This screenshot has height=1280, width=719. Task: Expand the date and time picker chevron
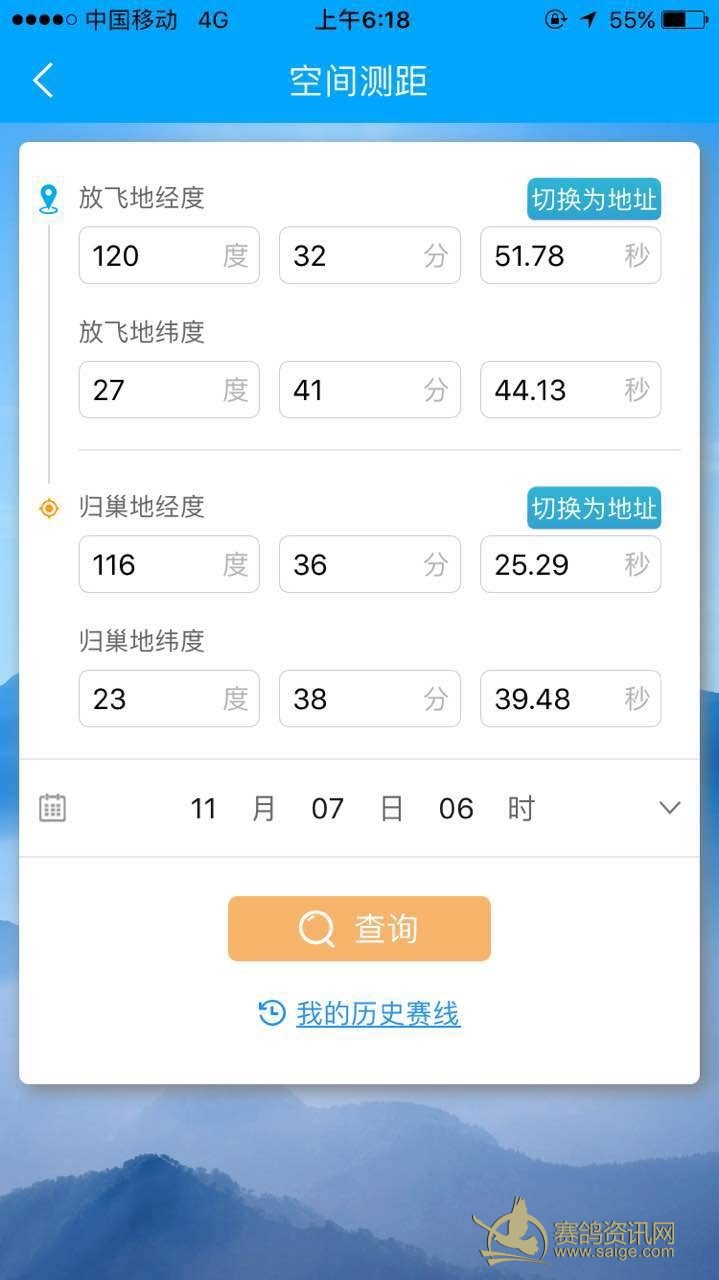coord(670,808)
